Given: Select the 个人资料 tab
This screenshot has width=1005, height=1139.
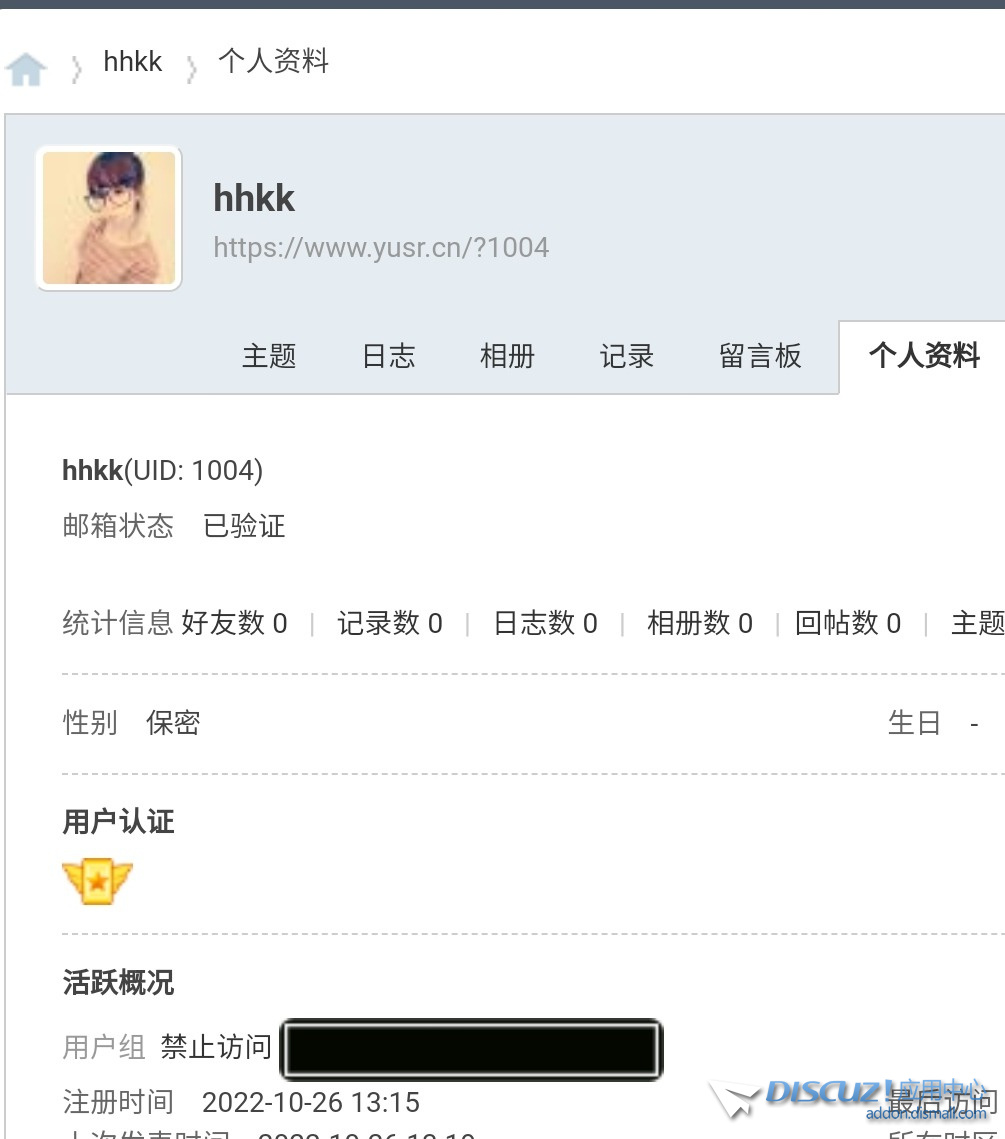Looking at the screenshot, I should coord(923,356).
